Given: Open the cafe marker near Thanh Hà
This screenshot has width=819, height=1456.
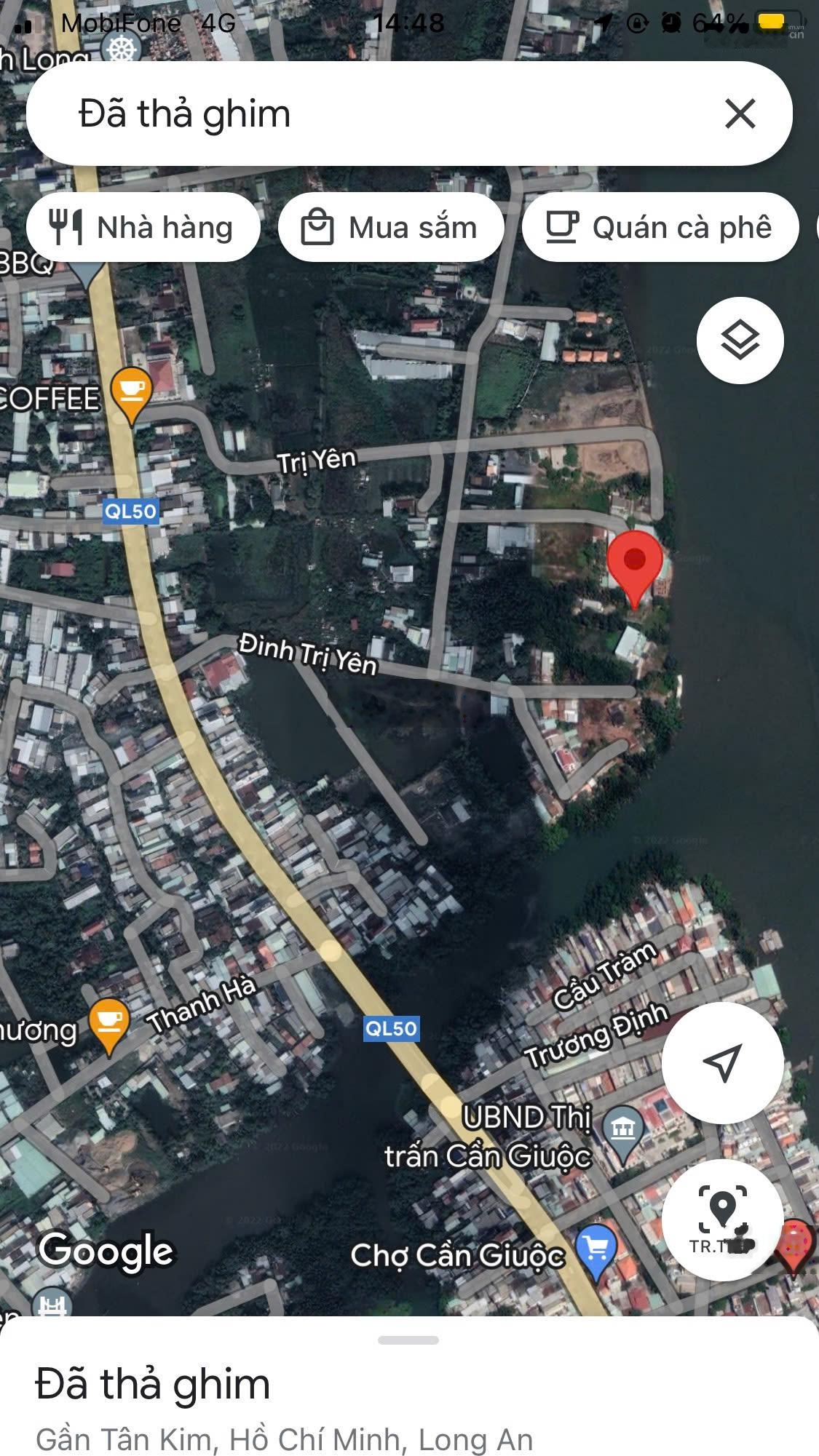Looking at the screenshot, I should (x=108, y=1022).
